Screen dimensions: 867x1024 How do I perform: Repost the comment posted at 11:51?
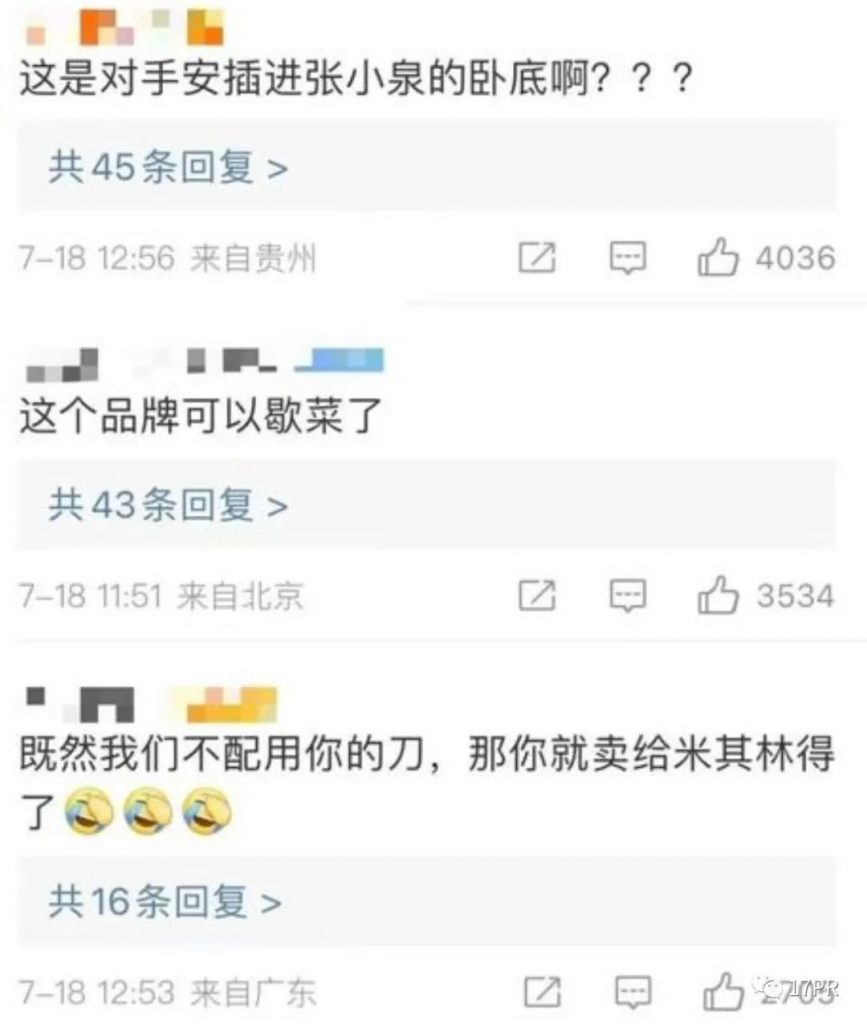pyautogui.click(x=537, y=597)
